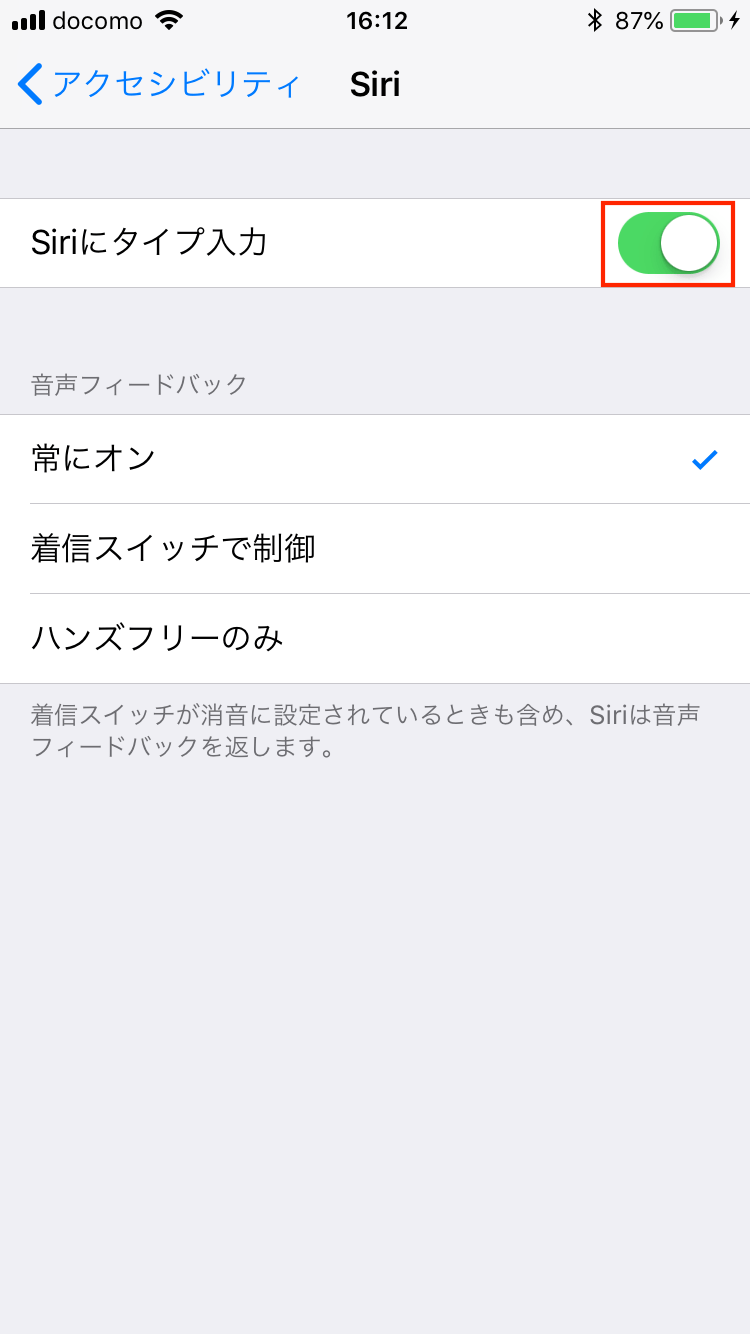The height and width of the screenshot is (1334, 750).
Task: Select 常にオン for voice feedback
Action: click(x=375, y=459)
